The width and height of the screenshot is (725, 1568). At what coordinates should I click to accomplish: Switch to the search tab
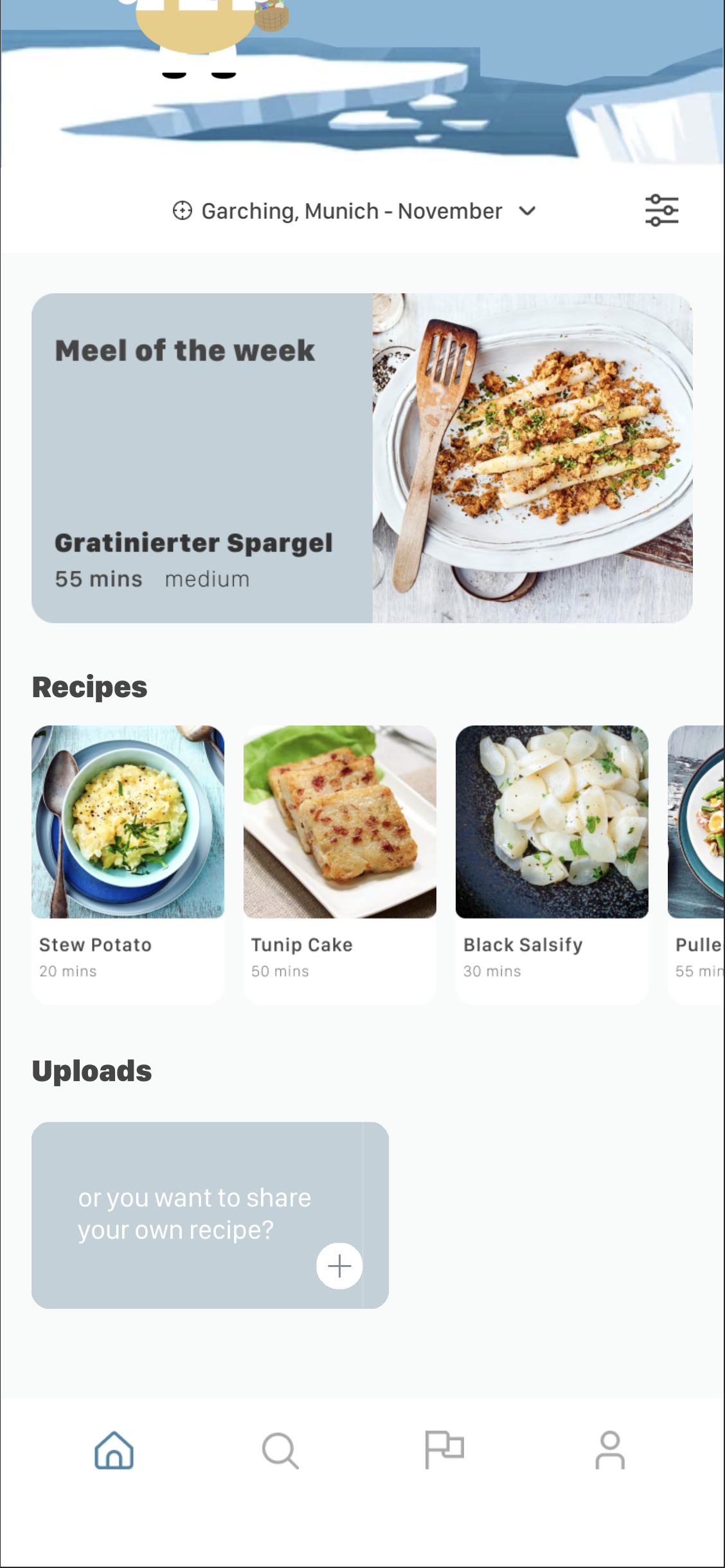pos(280,1450)
